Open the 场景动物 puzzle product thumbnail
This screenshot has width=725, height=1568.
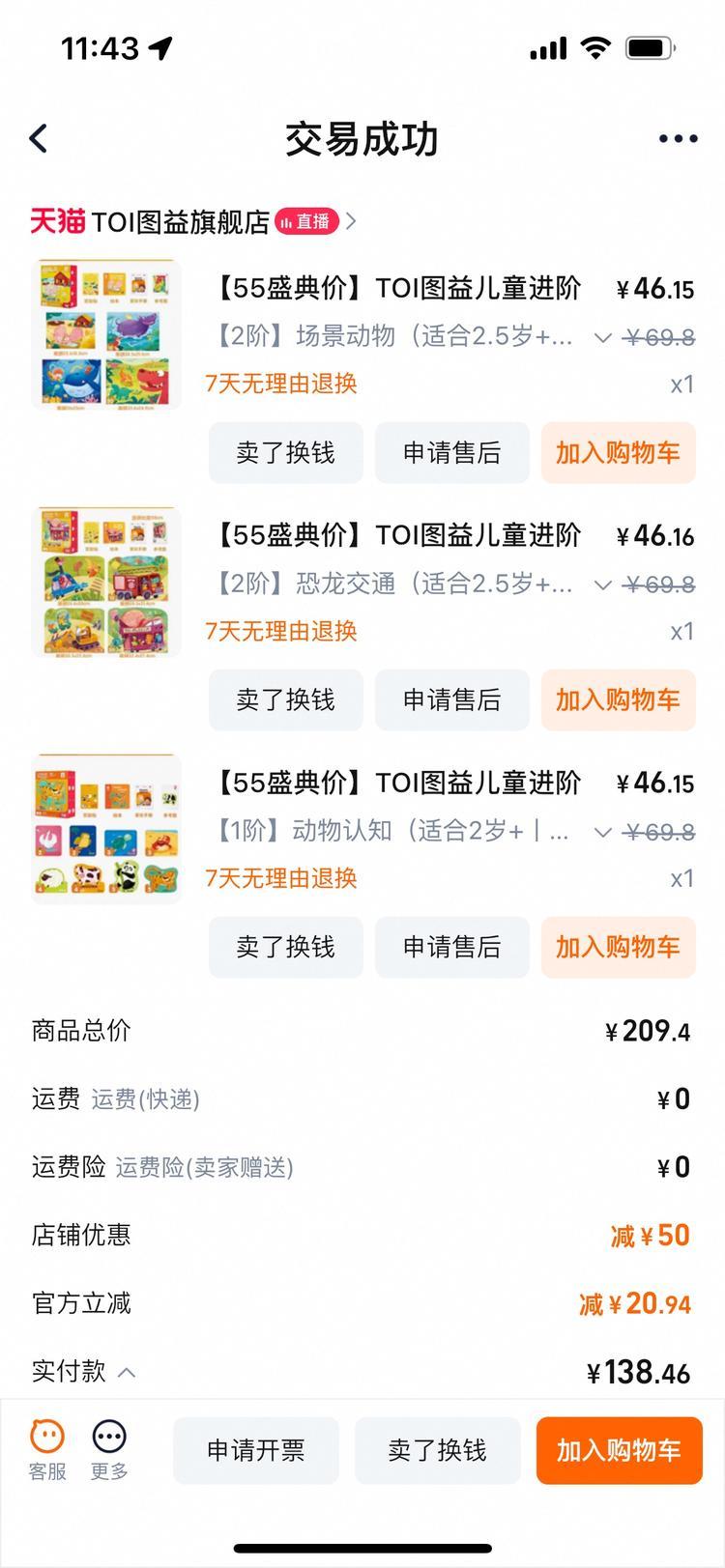[x=106, y=334]
